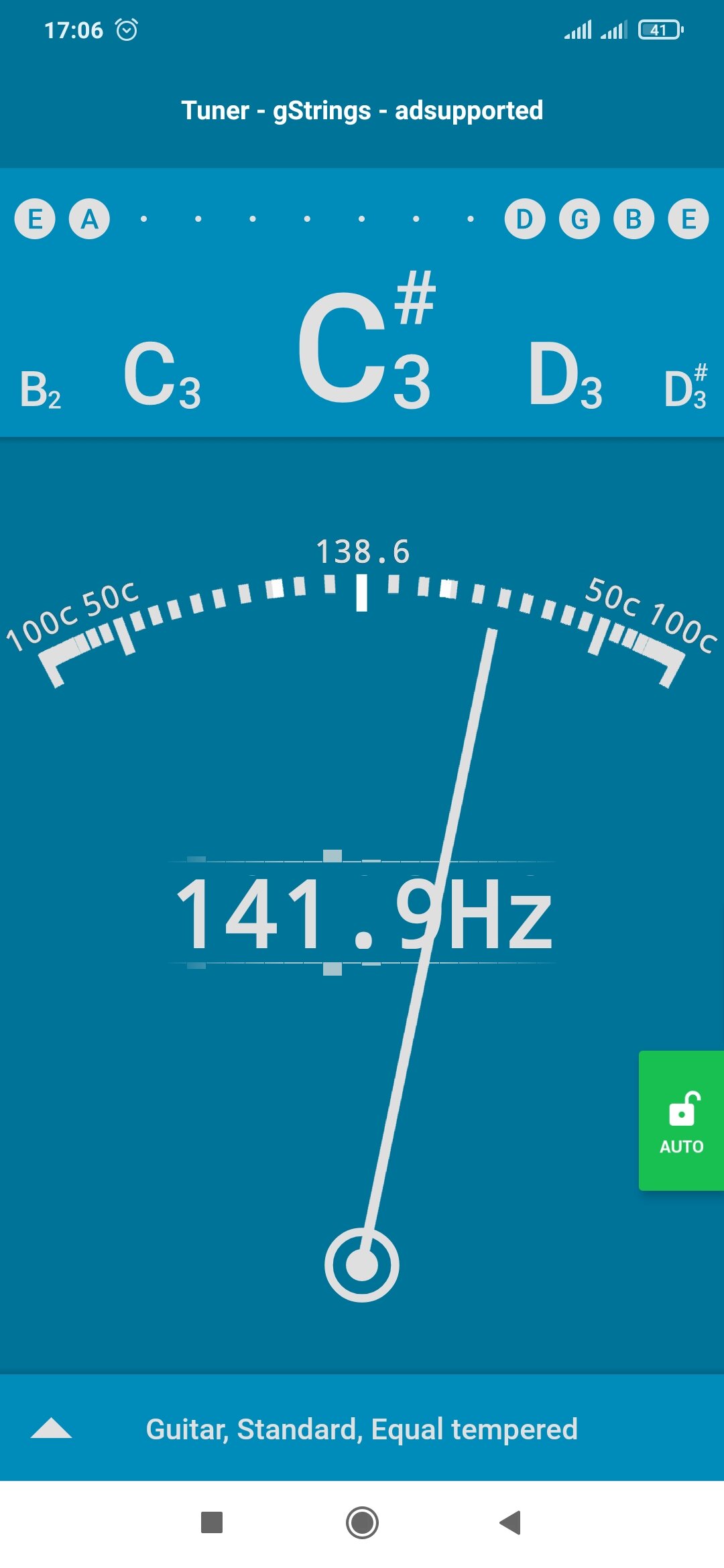Open recent apps from the navigation bar
This screenshot has width=724, height=1568.
(212, 1522)
